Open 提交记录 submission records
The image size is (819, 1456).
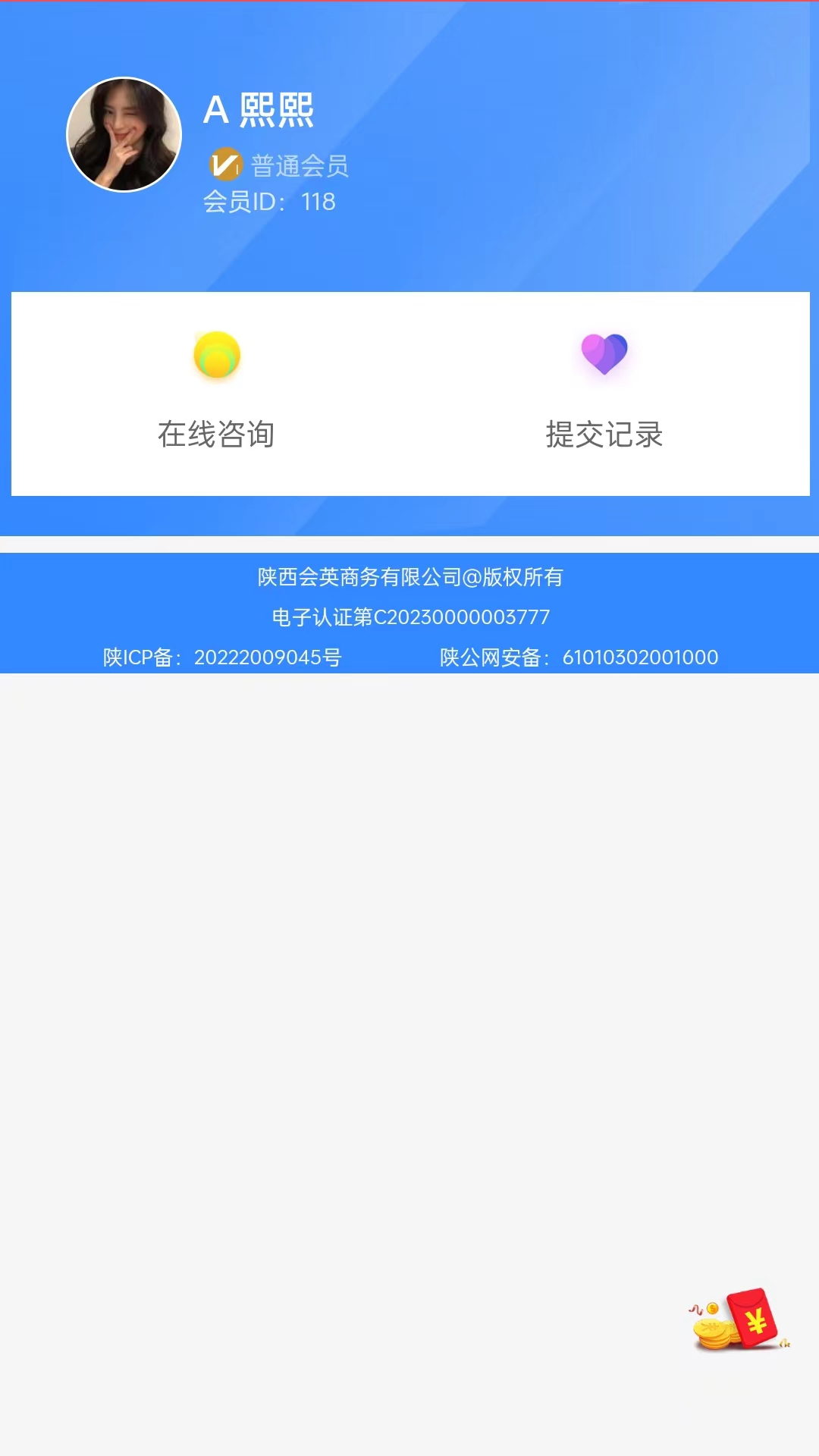[603, 436]
